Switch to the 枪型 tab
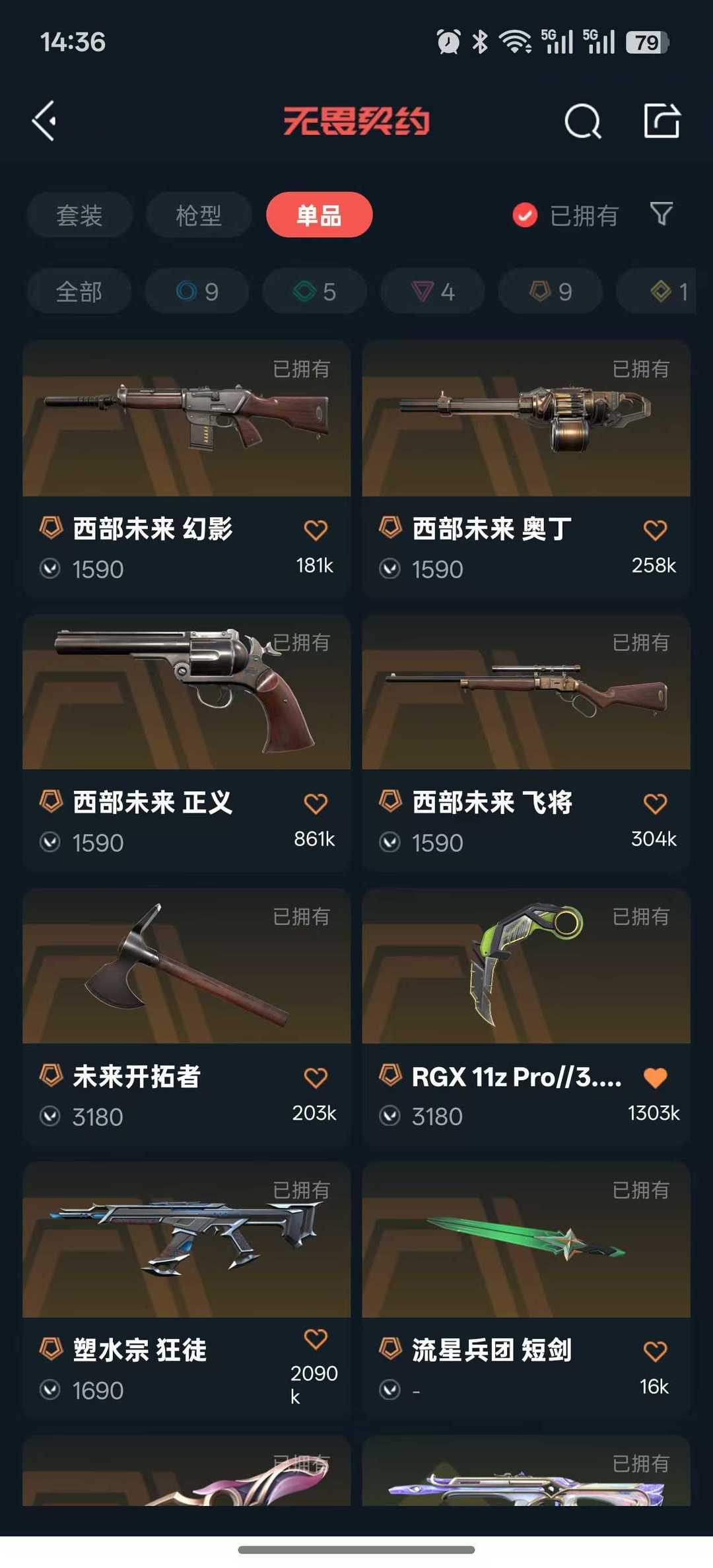Screen dimensions: 713x1568 pyautogui.click(x=198, y=215)
